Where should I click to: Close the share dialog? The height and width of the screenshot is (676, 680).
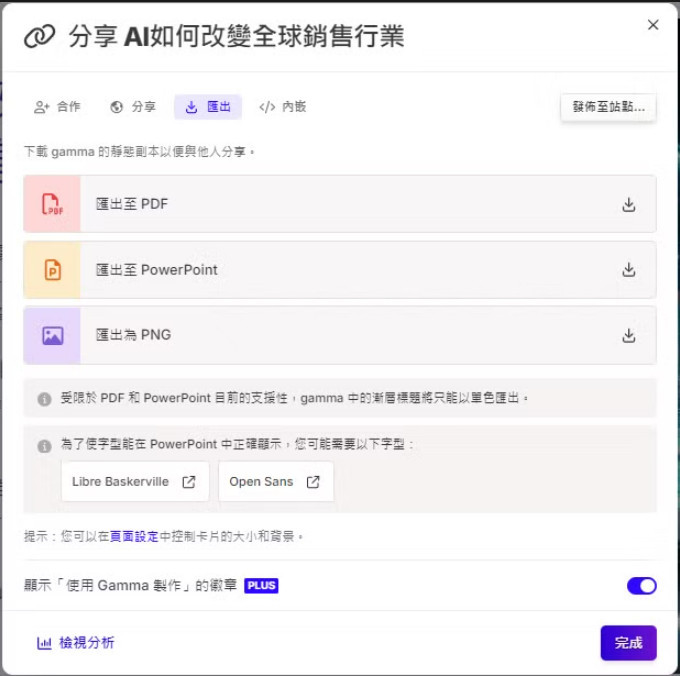[653, 25]
